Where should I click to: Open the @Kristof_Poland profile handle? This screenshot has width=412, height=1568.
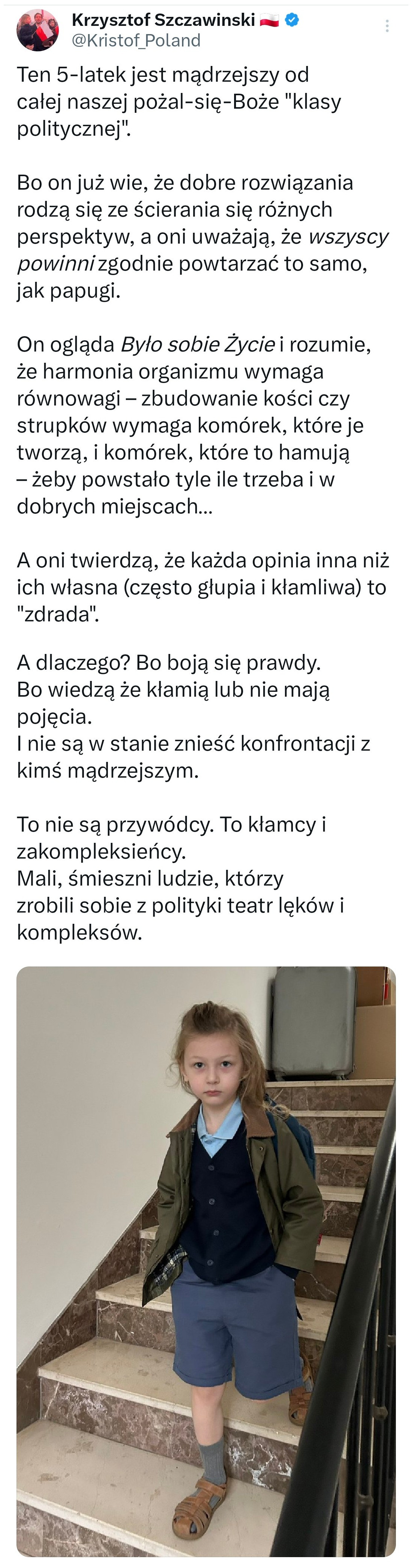pos(136,41)
